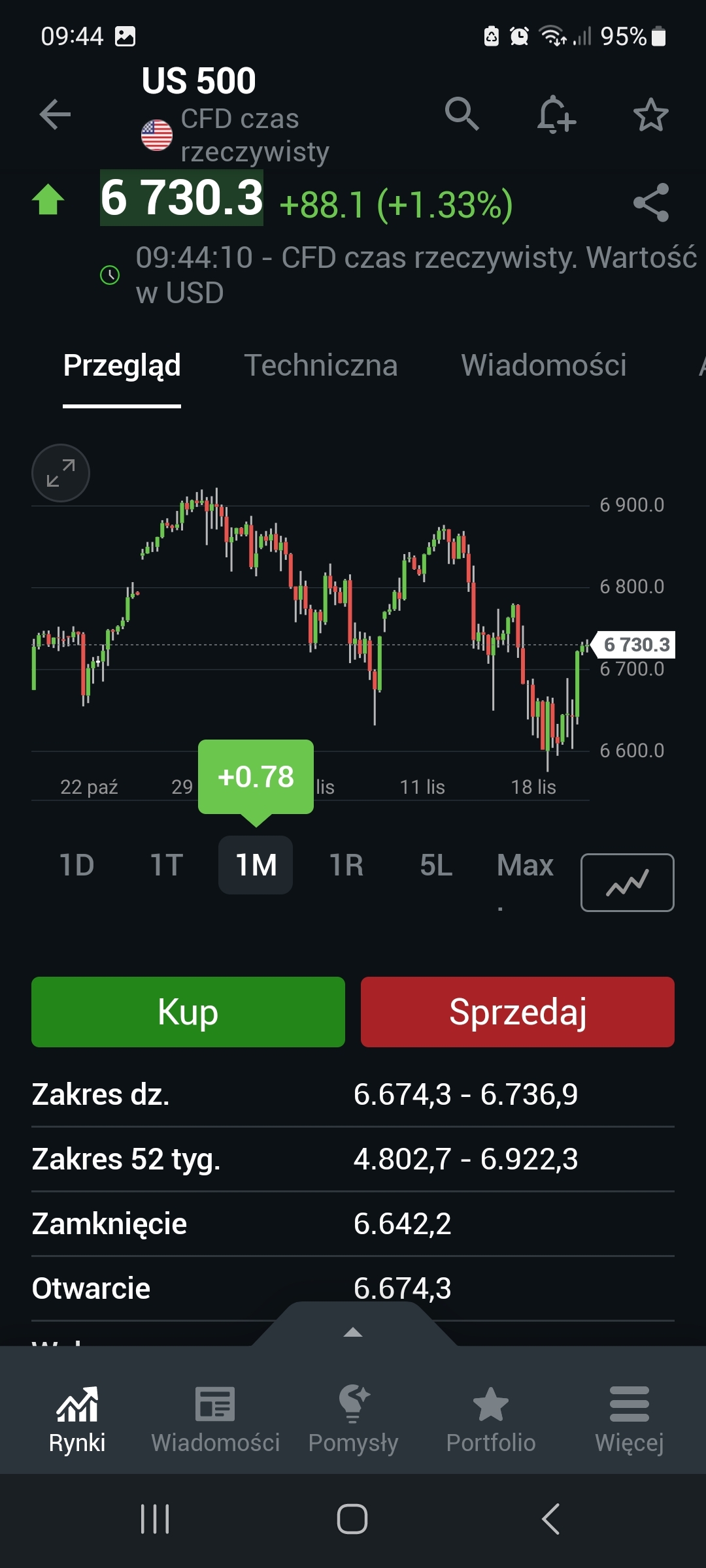This screenshot has width=706, height=1568.
Task: Show the 5L chart timeframe
Action: 436,866
